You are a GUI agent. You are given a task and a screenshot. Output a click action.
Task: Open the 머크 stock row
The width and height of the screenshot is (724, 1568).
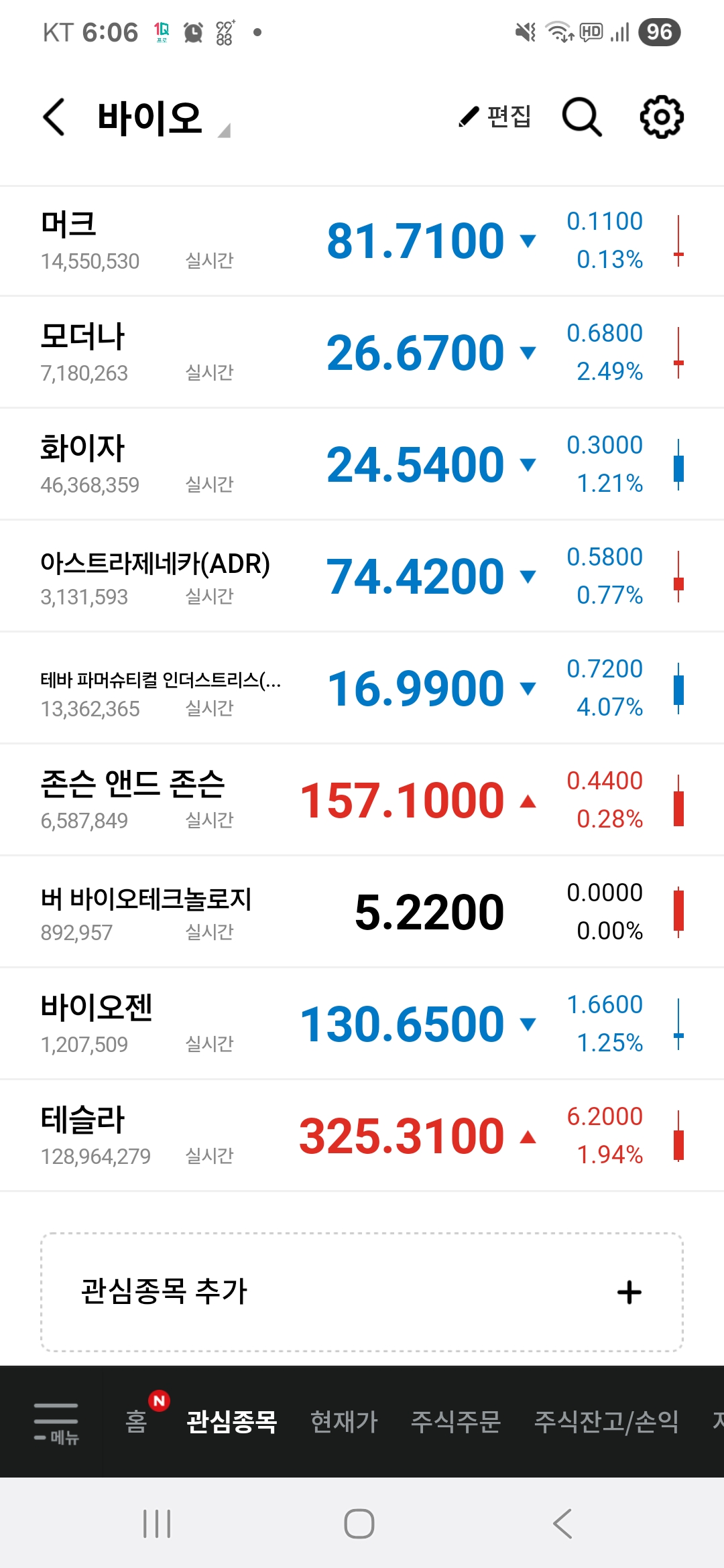(x=362, y=241)
